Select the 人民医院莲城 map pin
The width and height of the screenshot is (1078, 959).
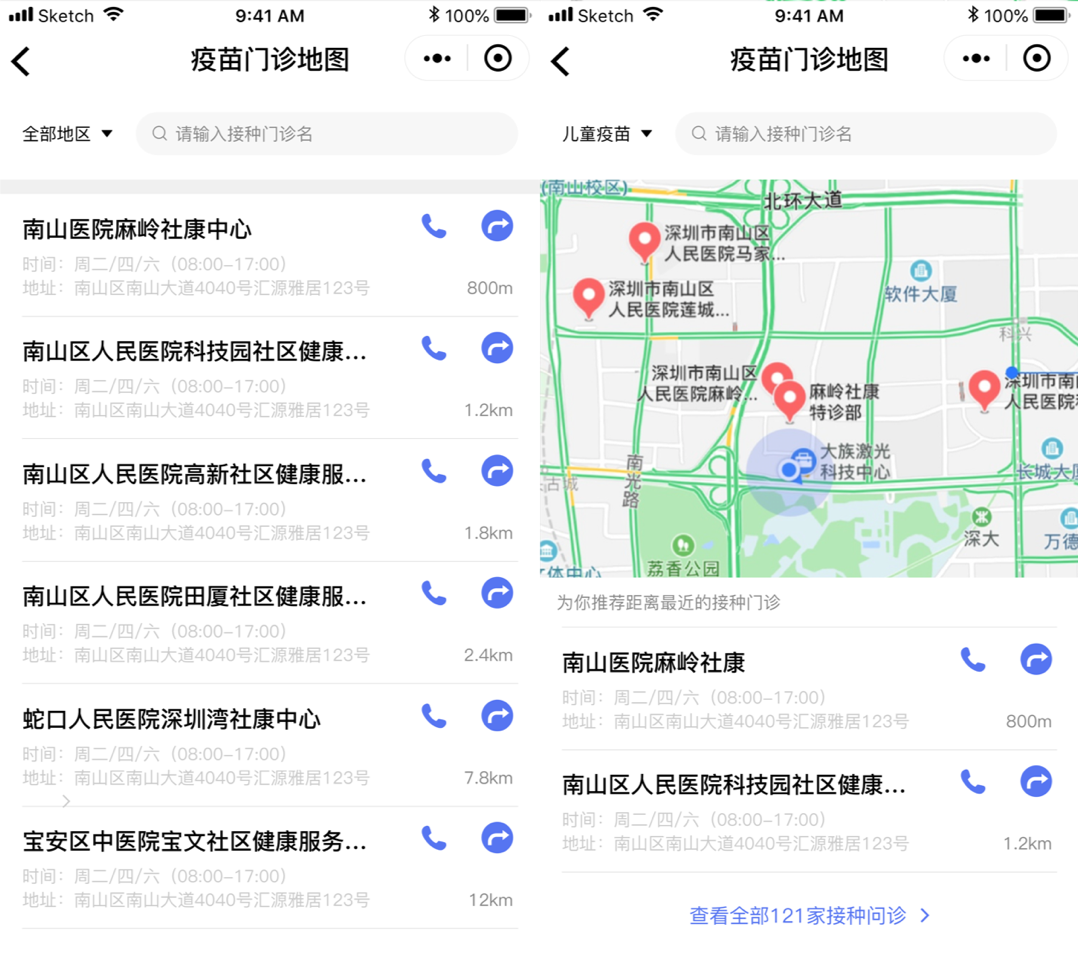(589, 295)
